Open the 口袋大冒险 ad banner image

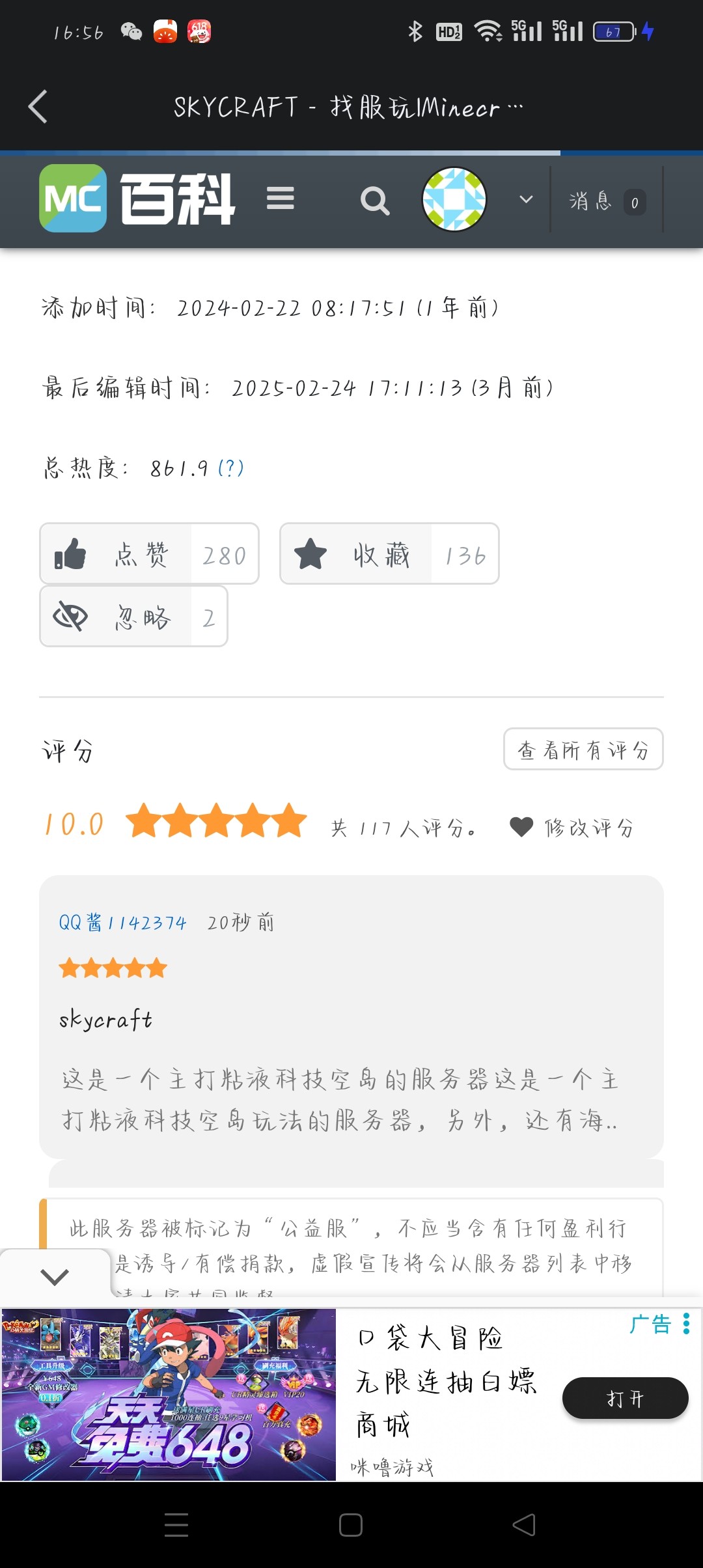(169, 1395)
